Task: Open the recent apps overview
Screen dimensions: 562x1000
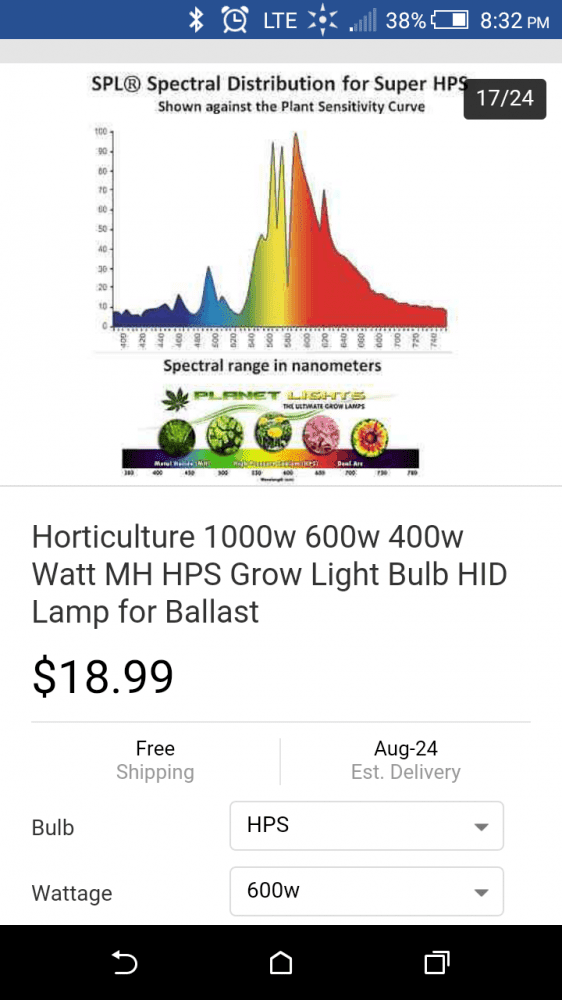Action: tap(437, 962)
